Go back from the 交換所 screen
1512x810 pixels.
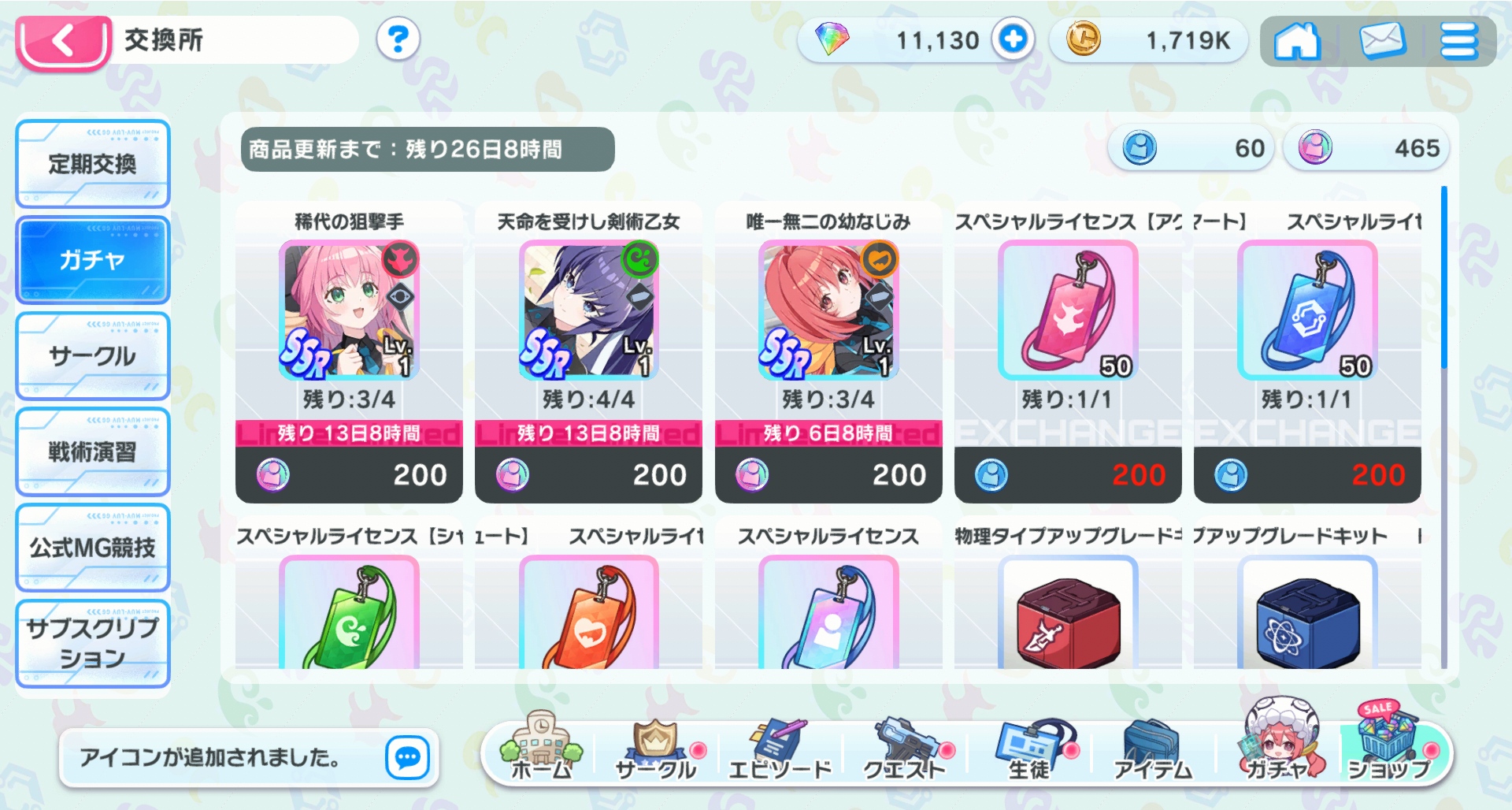[63, 41]
